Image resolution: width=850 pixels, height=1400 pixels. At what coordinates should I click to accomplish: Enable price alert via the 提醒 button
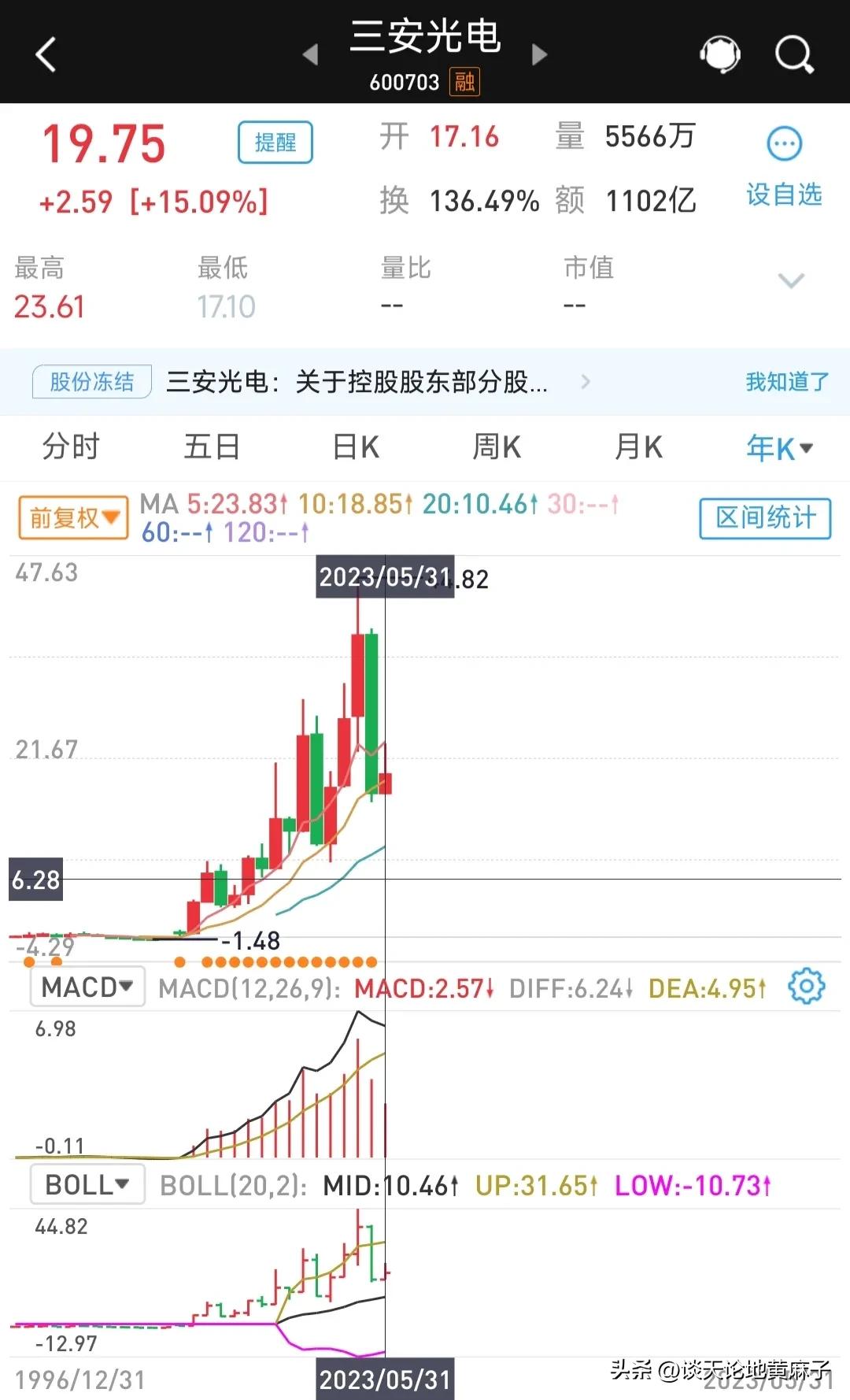pyautogui.click(x=274, y=143)
